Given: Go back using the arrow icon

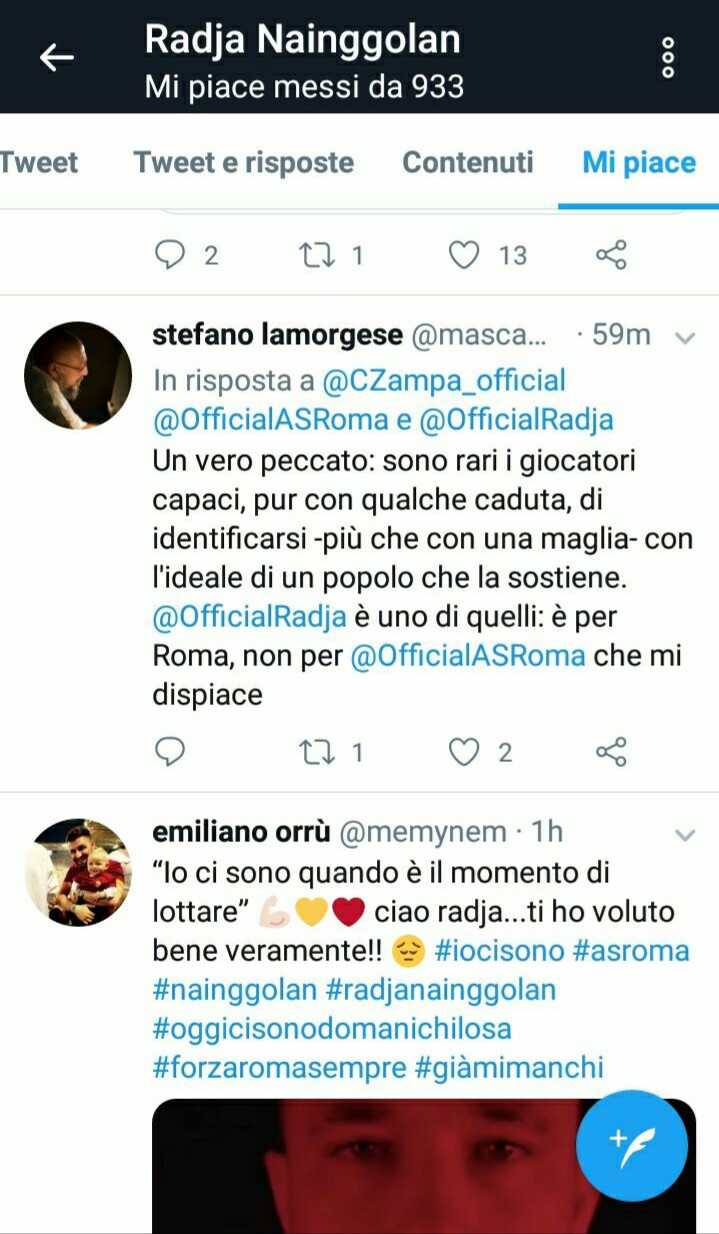Looking at the screenshot, I should pyautogui.click(x=57, y=58).
